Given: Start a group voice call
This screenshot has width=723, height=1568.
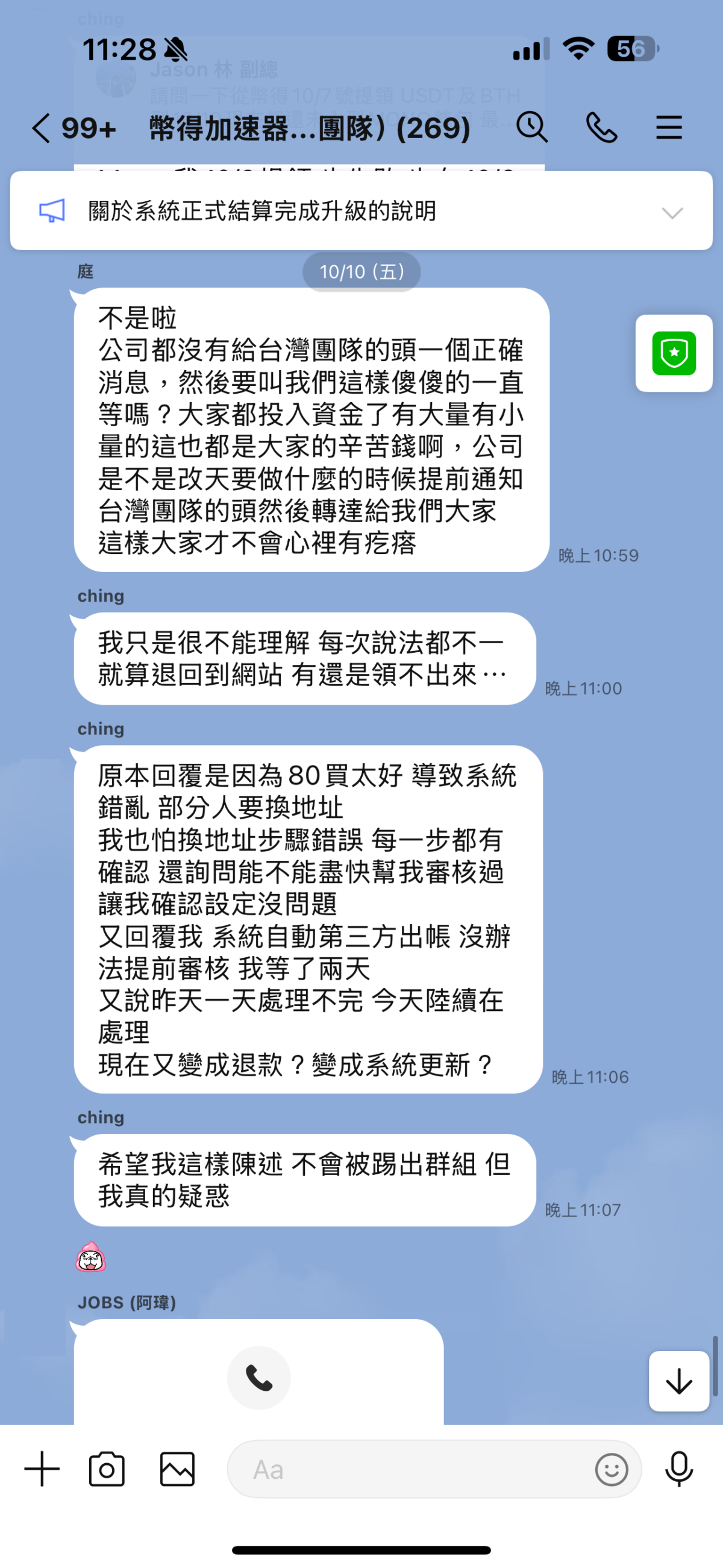Looking at the screenshot, I should pyautogui.click(x=601, y=128).
